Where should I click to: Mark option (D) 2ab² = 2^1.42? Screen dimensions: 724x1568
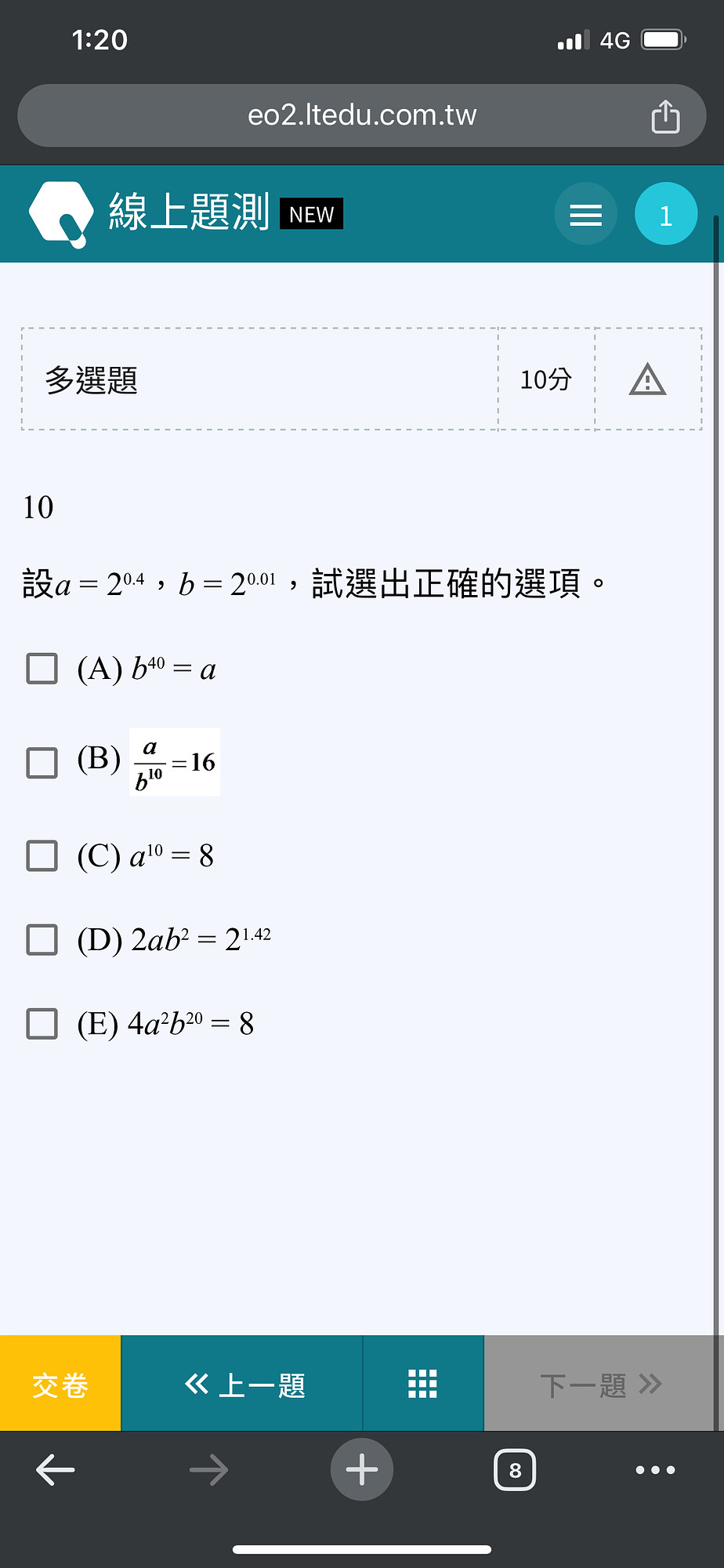tap(42, 939)
